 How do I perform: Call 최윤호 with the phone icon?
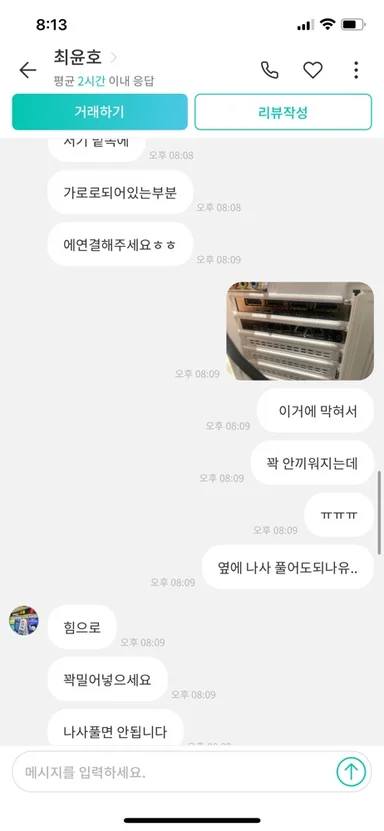click(x=270, y=70)
